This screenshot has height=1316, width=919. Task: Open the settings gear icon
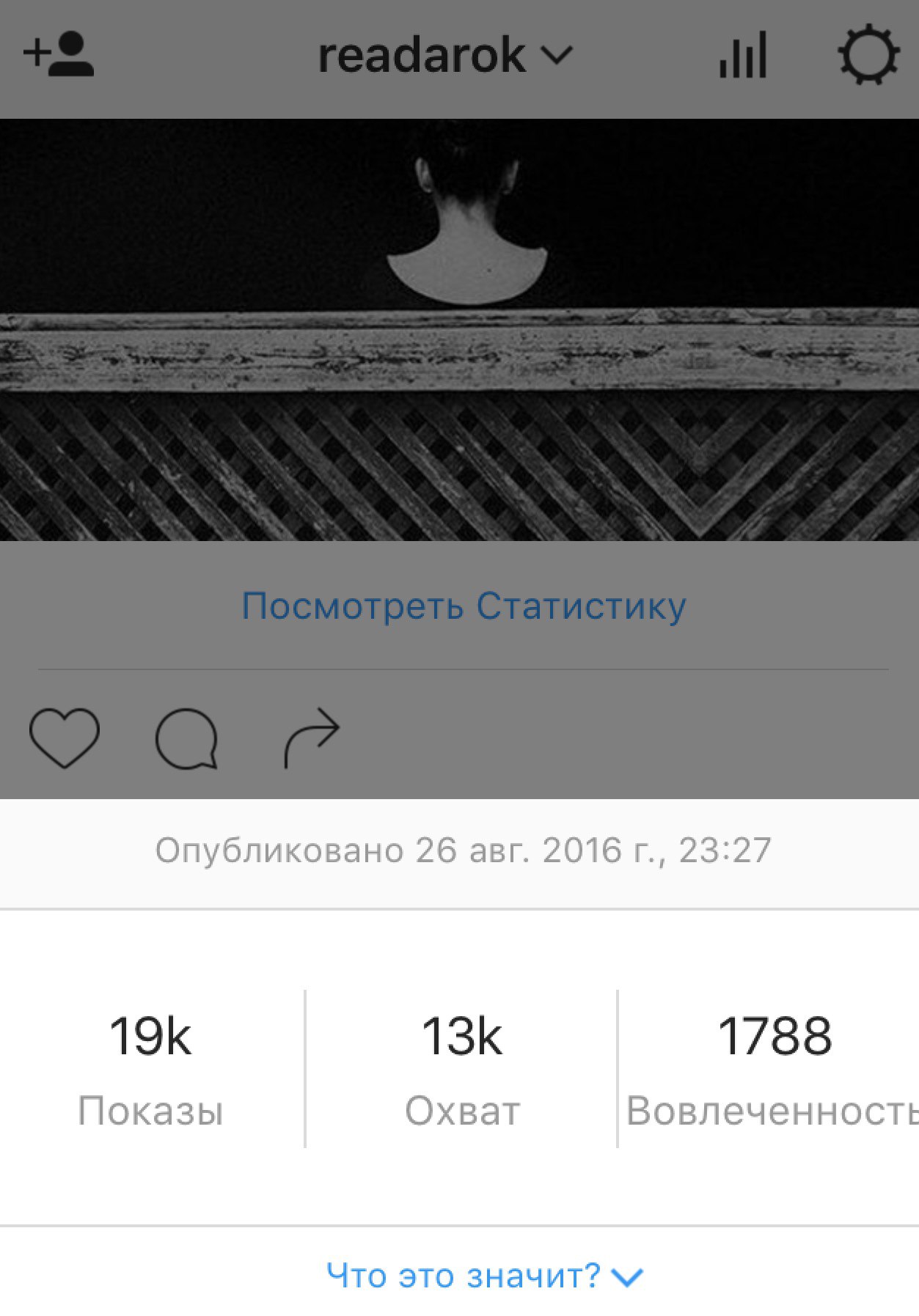[868, 55]
